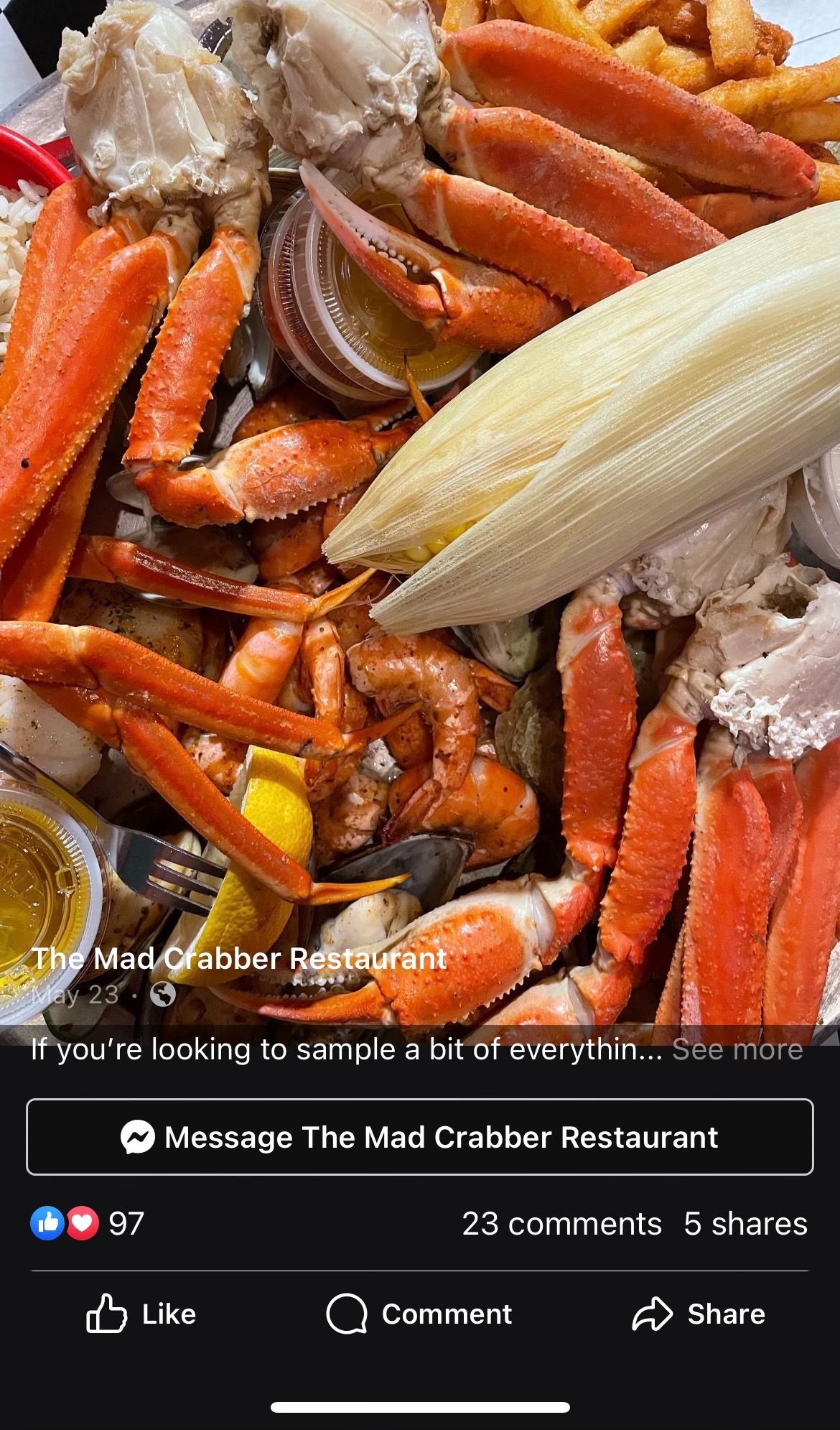Viewport: 840px width, 1430px height.
Task: Like this seafood post
Action: 141,1314
